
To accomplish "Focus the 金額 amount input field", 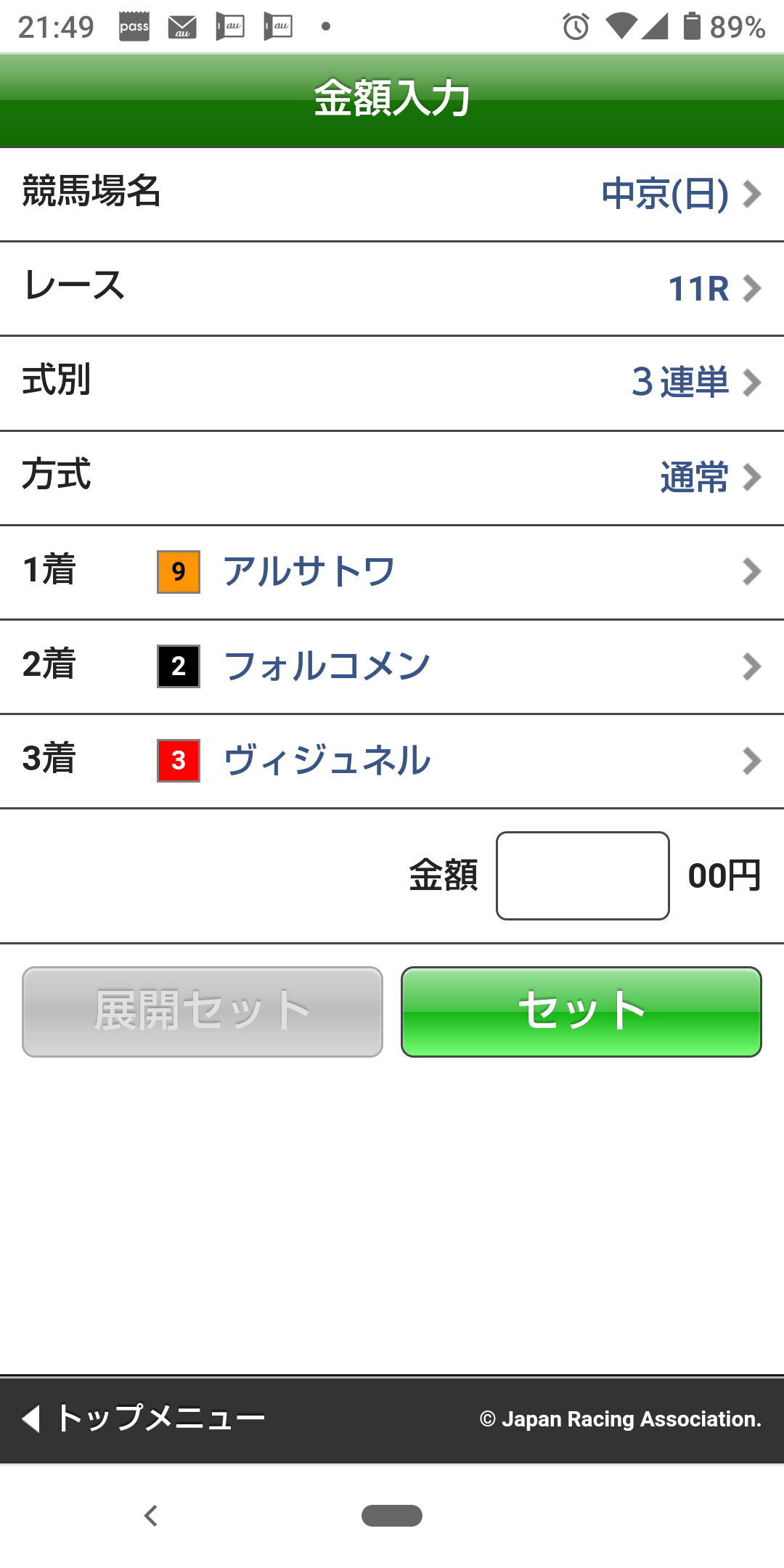I will pos(582,875).
